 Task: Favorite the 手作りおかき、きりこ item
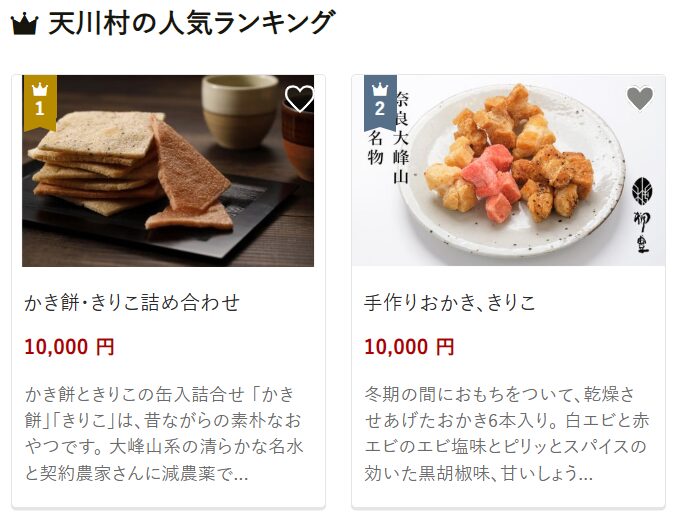[x=639, y=98]
